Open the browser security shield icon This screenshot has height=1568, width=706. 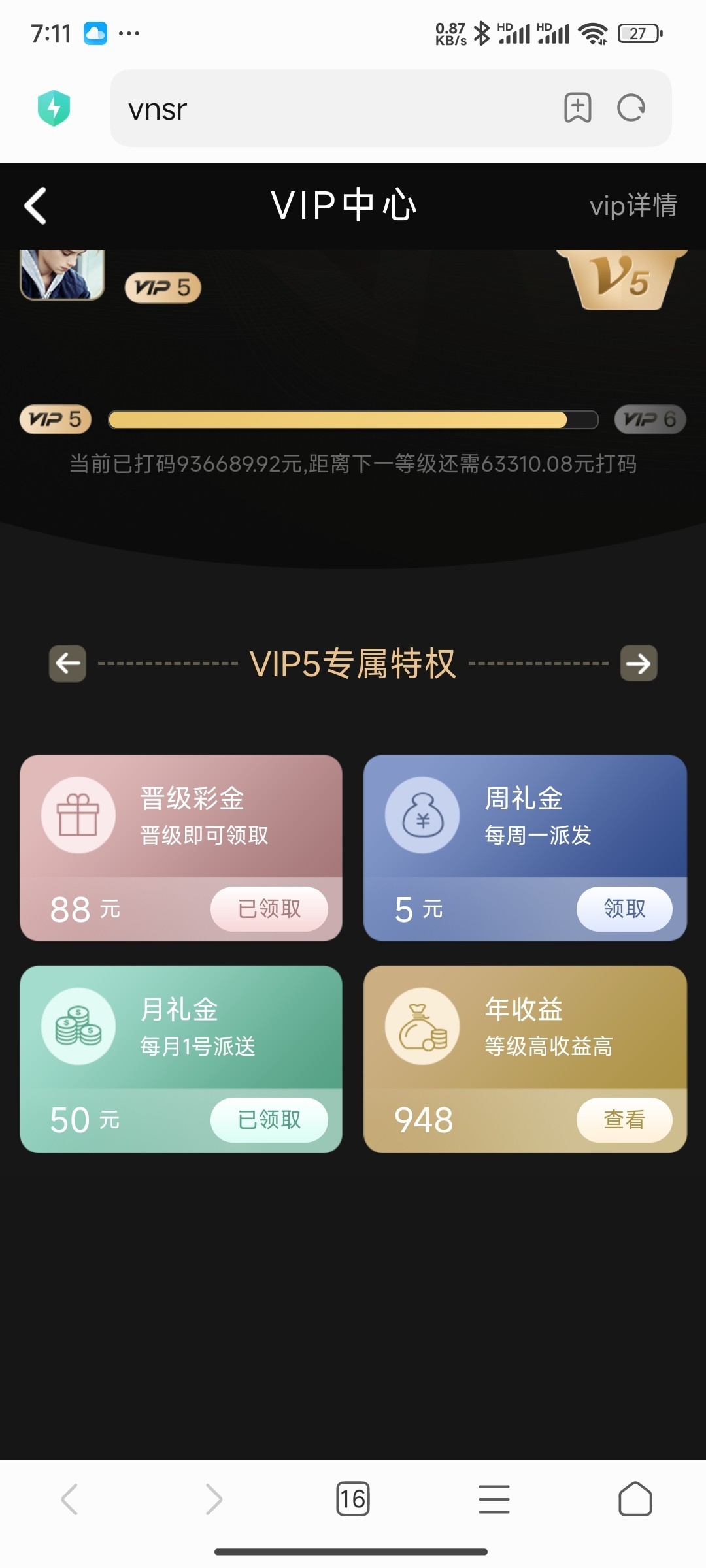click(x=54, y=108)
